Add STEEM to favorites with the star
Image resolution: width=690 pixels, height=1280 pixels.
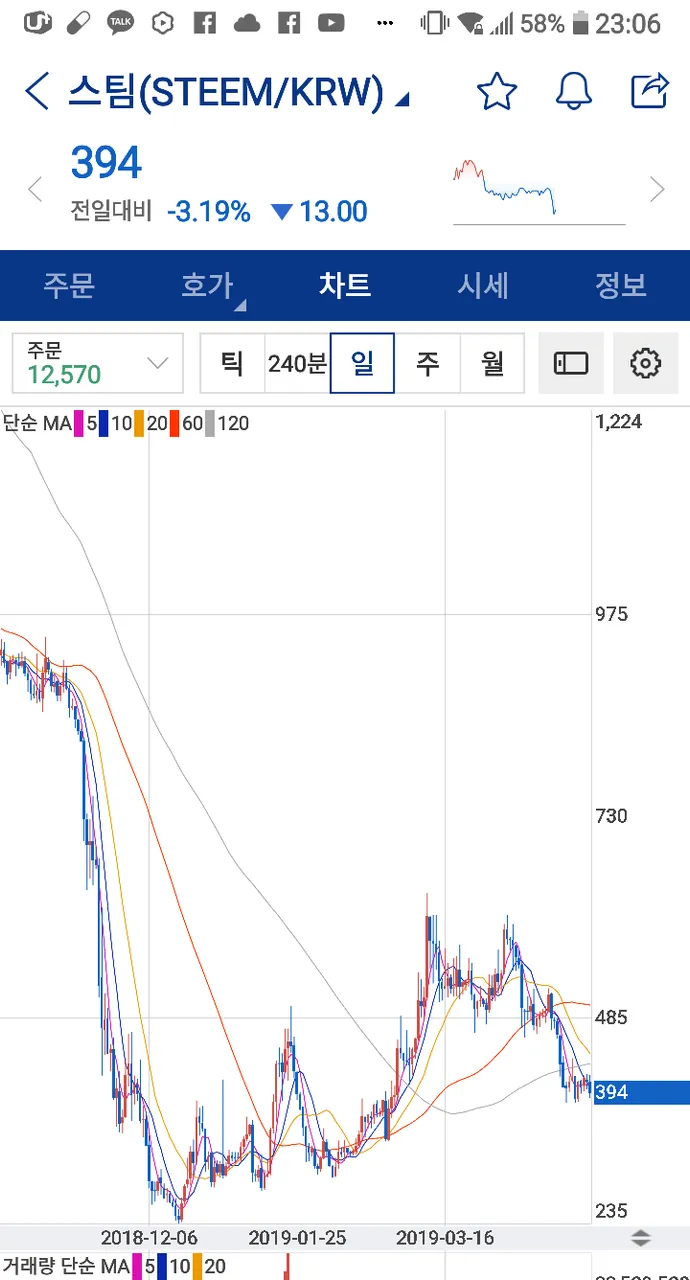pos(497,92)
